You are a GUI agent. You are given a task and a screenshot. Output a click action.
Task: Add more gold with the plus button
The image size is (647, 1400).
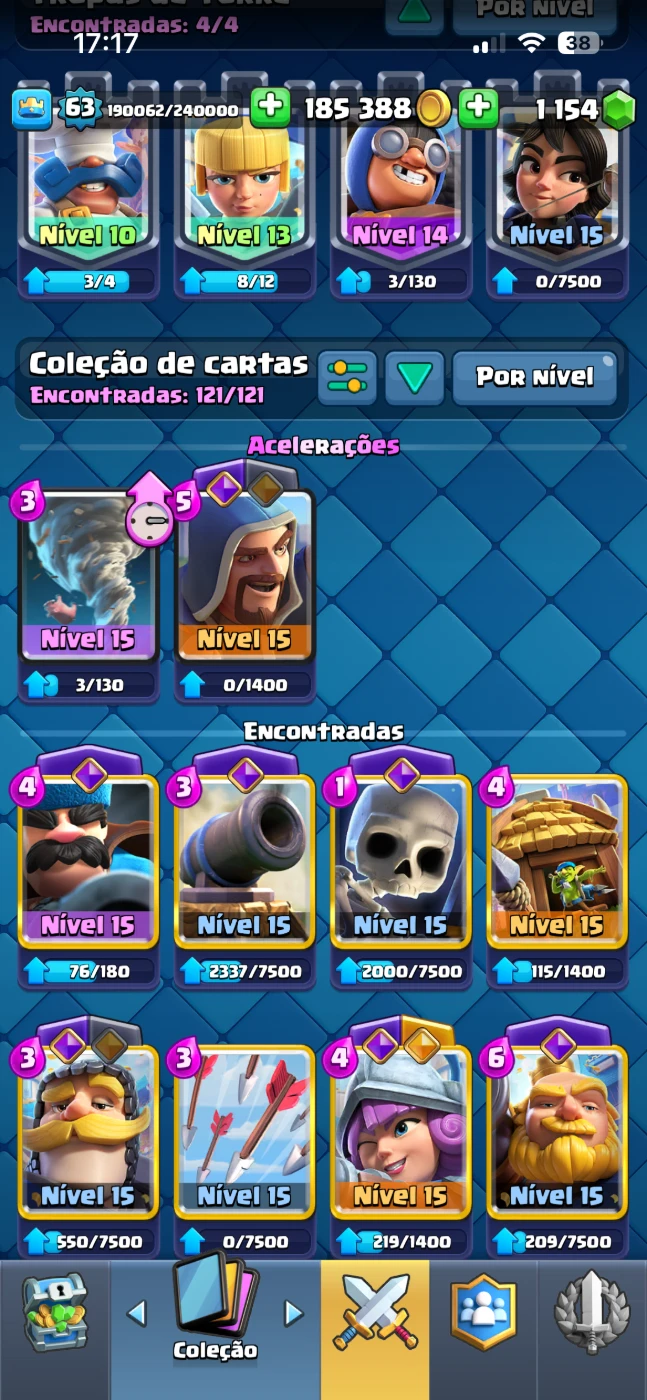[479, 108]
